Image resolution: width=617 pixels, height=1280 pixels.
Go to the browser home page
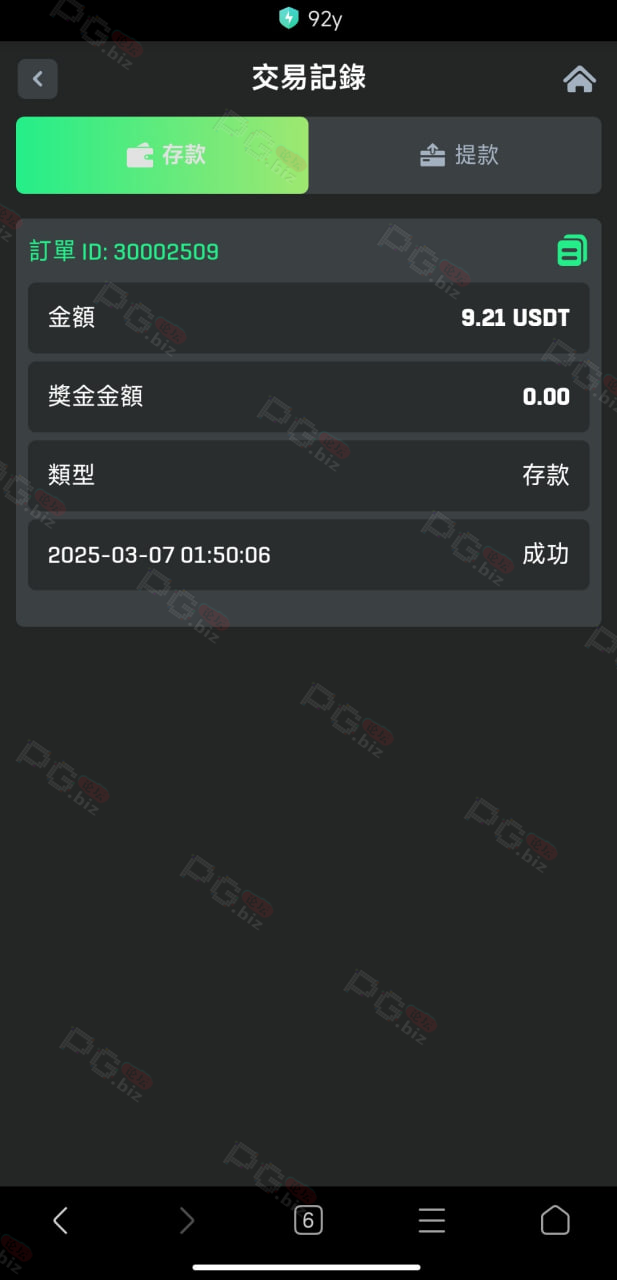tap(555, 1220)
